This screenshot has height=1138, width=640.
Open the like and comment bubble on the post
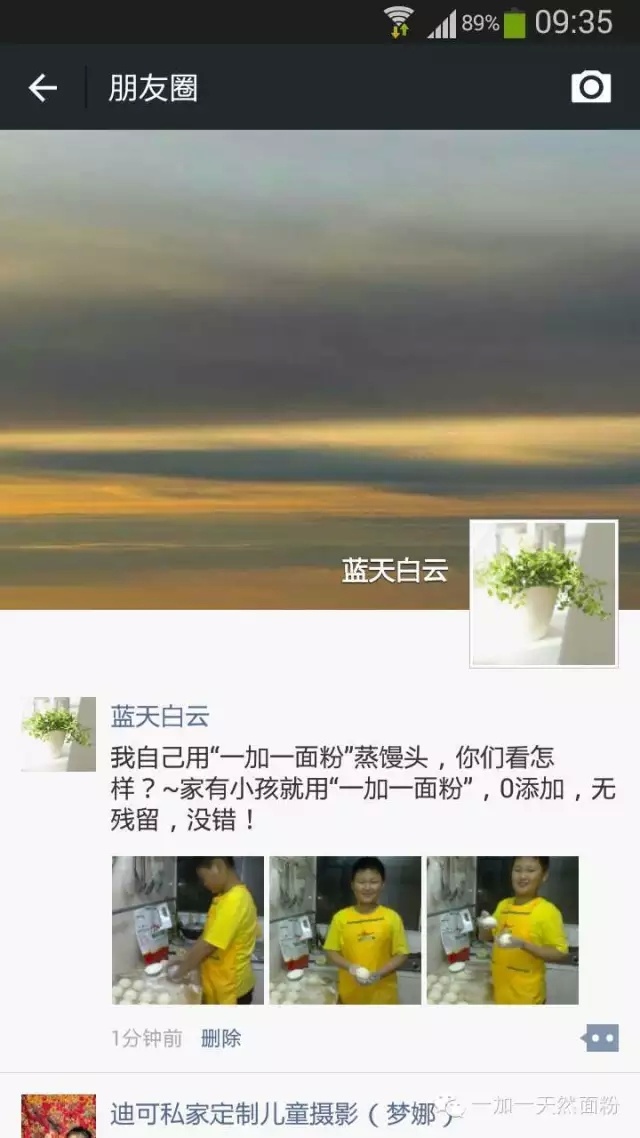point(600,1038)
